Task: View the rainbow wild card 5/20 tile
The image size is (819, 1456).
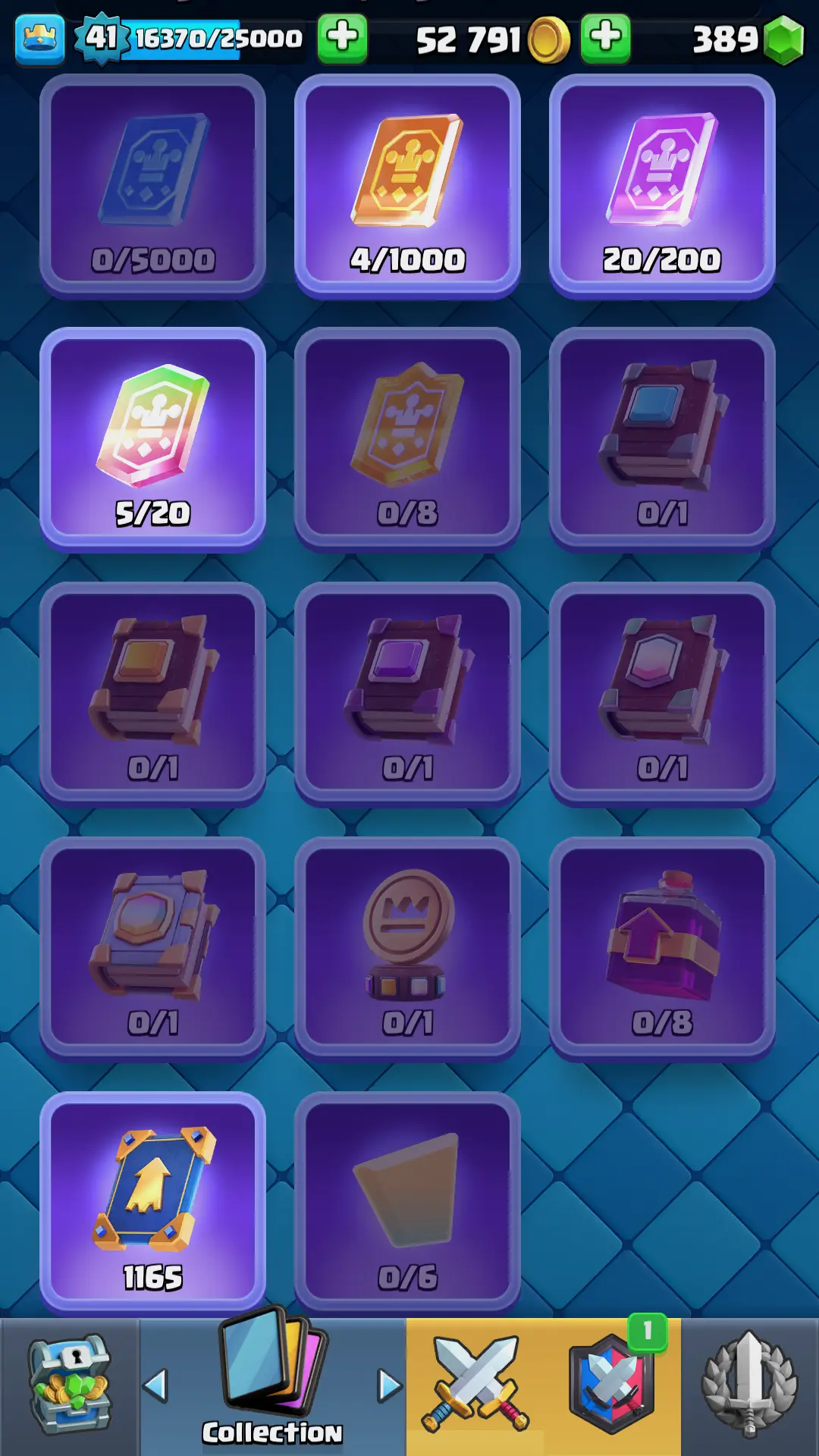Action: pos(152,438)
